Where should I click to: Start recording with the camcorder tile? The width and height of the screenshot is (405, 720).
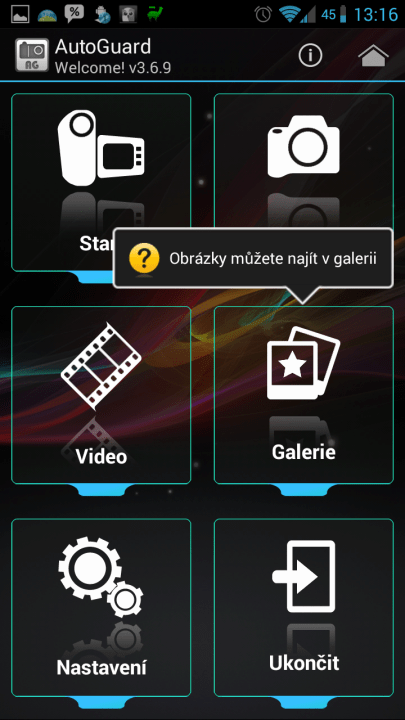click(101, 182)
